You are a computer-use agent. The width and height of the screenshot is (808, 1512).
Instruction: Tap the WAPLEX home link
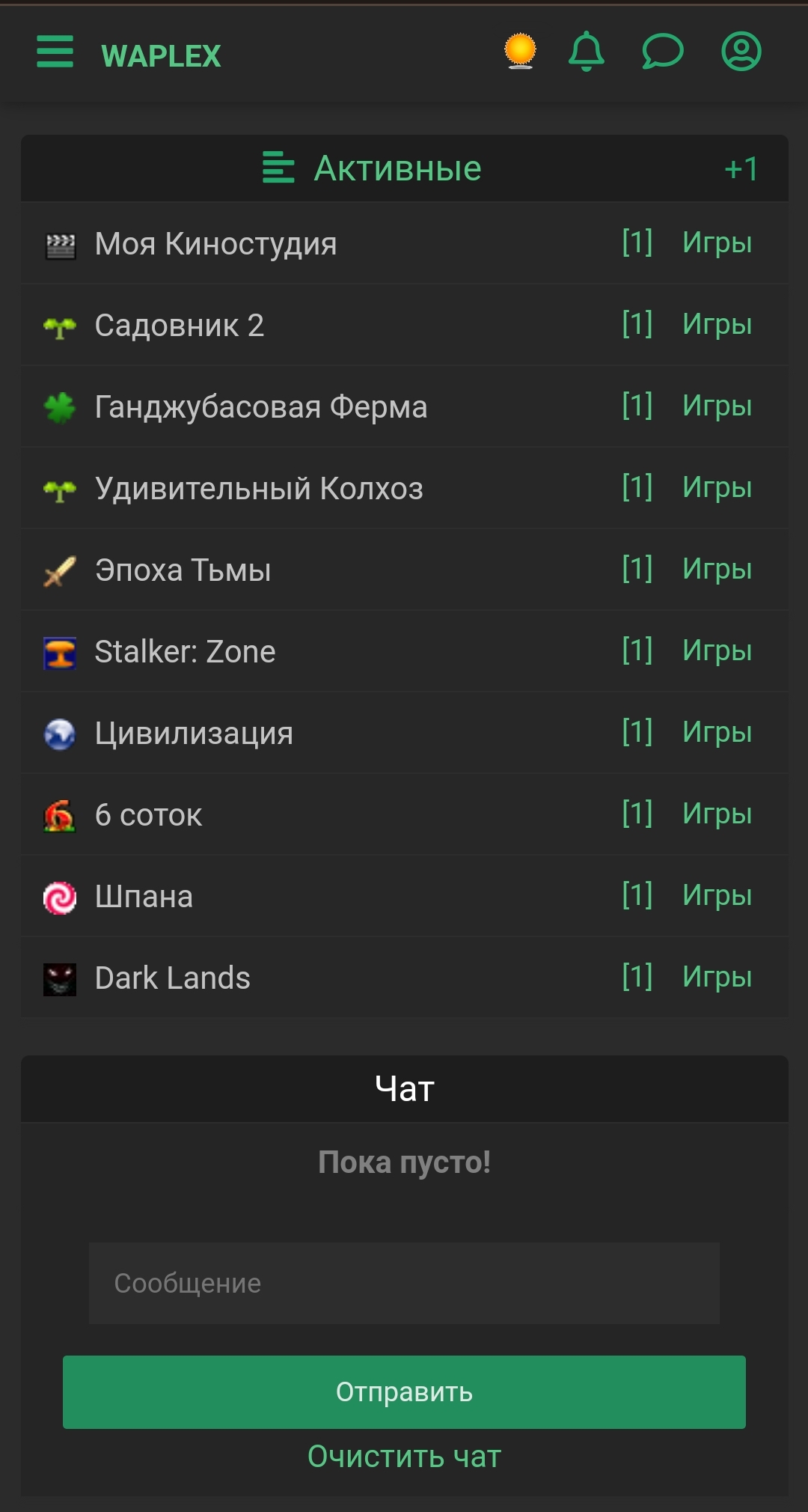[161, 56]
